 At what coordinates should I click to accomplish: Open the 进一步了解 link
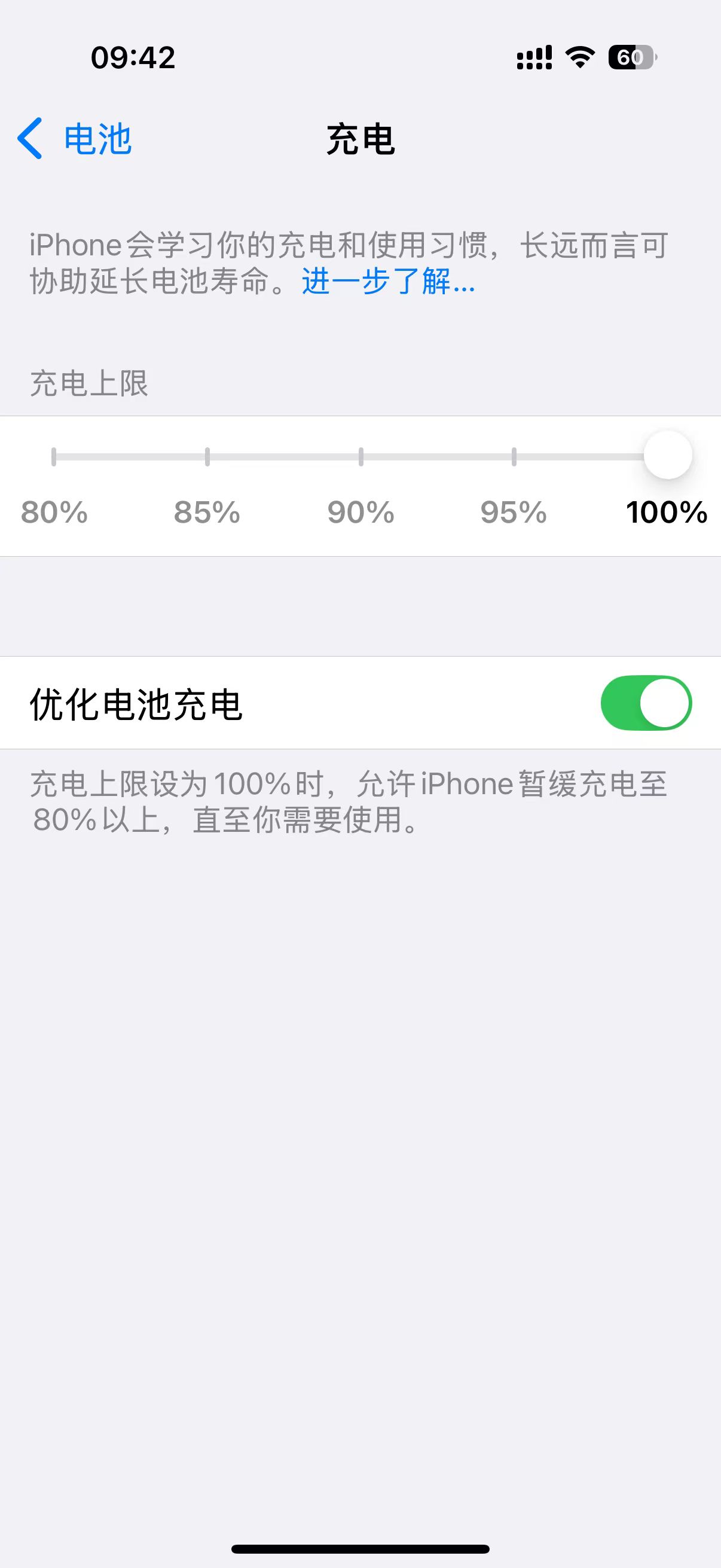[387, 281]
